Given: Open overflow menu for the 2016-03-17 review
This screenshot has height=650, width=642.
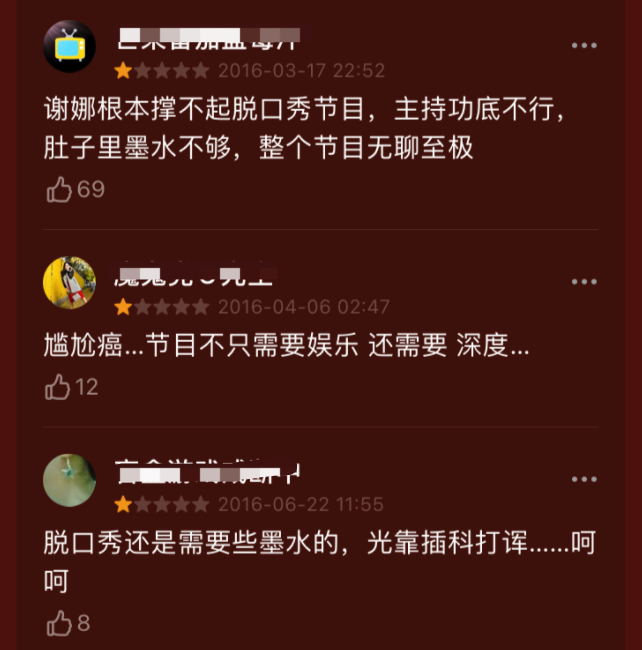Looking at the screenshot, I should pyautogui.click(x=584, y=46).
